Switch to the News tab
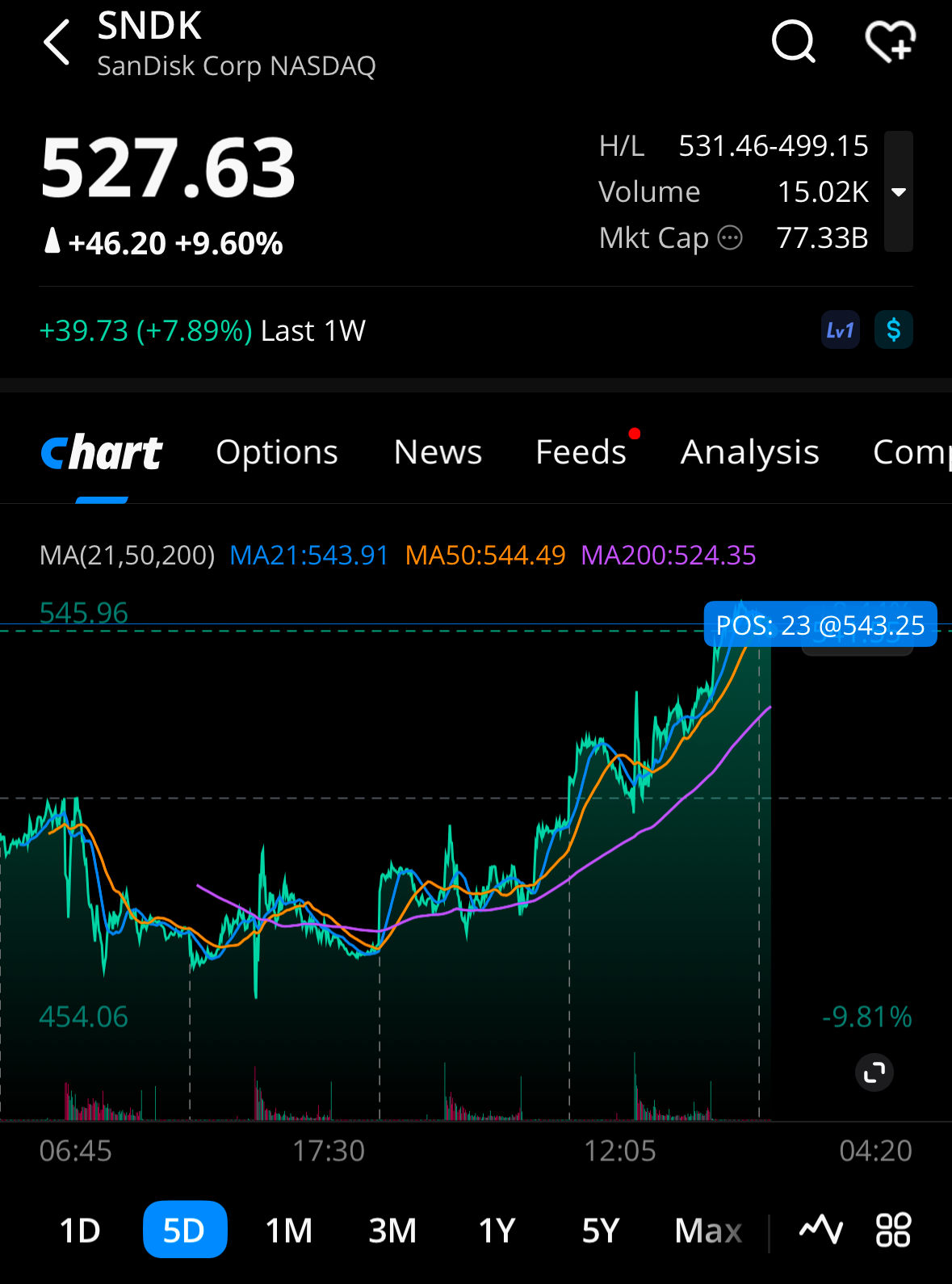 [x=438, y=452]
